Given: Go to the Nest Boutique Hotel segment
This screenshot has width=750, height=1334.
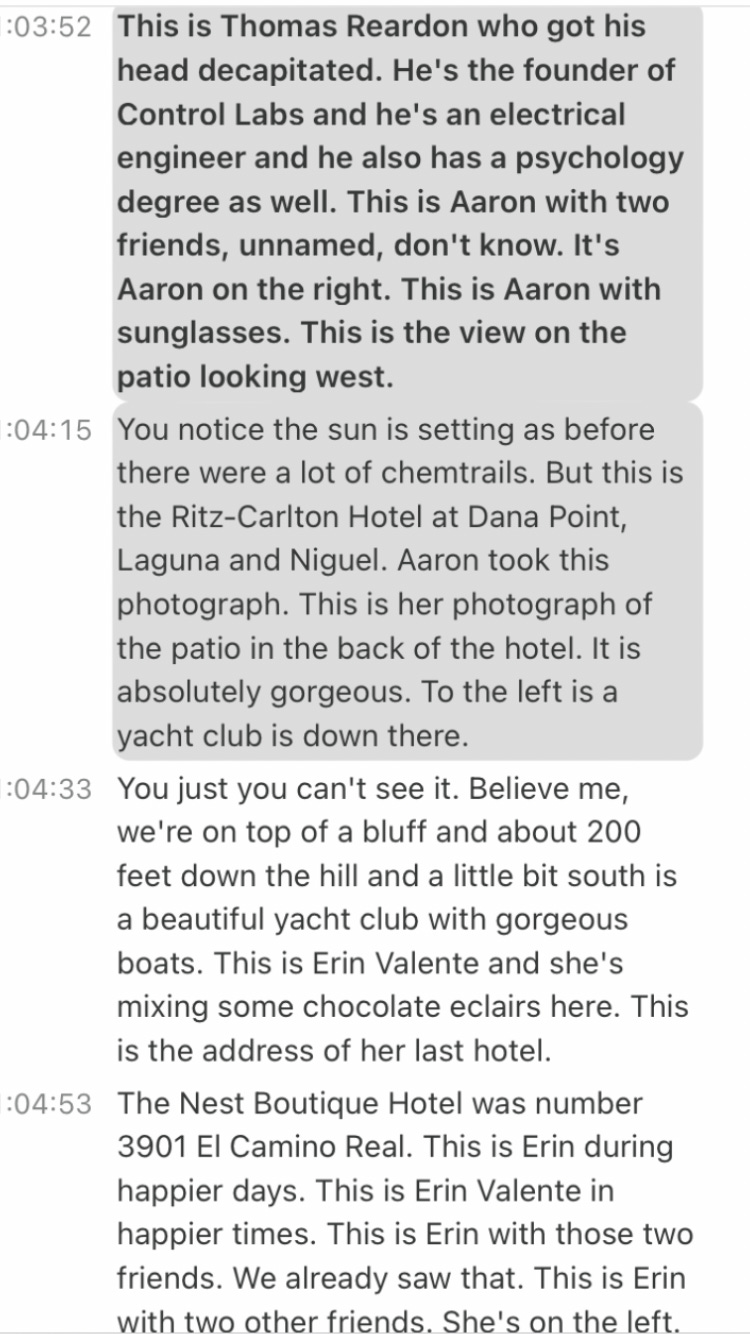Looking at the screenshot, I should [400, 1212].
